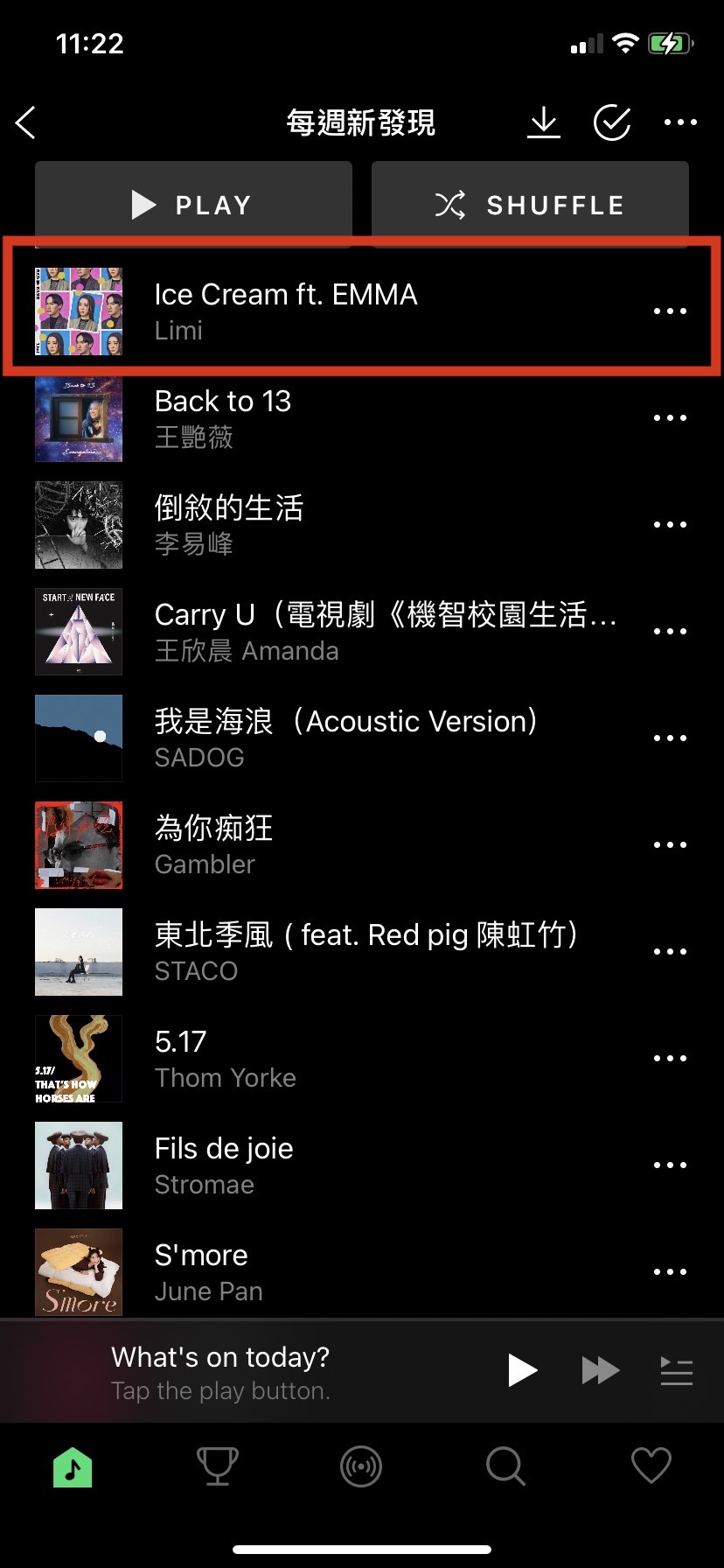Tap the circled checkmark icon in header
The width and height of the screenshot is (724, 1568).
coord(612,123)
